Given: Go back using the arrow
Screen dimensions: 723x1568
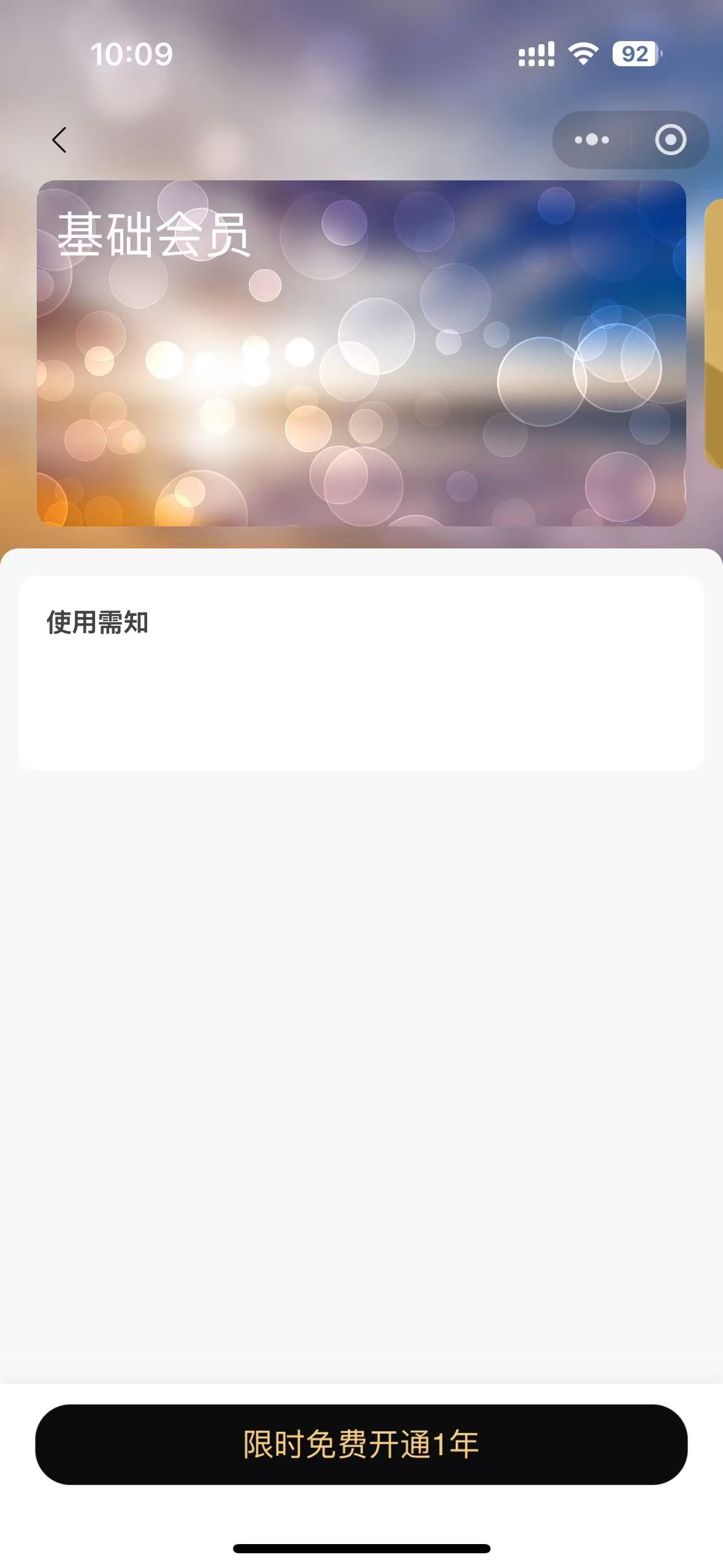Looking at the screenshot, I should point(59,140).
